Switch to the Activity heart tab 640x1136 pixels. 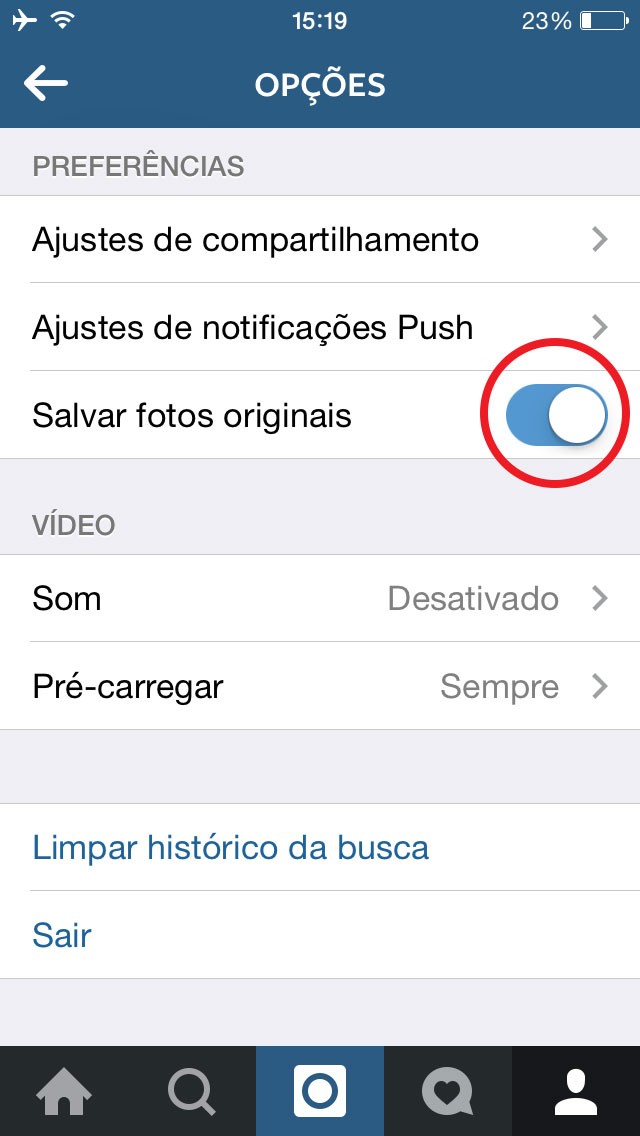pos(448,1091)
